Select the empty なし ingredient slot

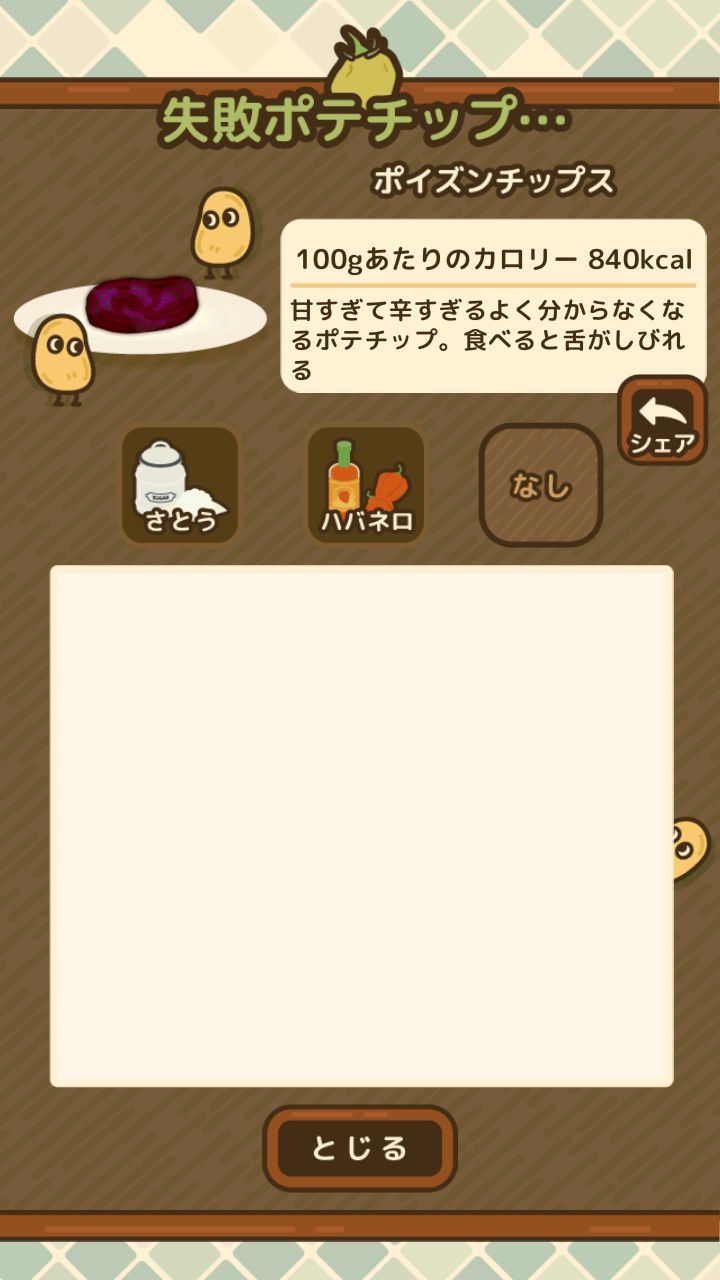click(x=541, y=485)
